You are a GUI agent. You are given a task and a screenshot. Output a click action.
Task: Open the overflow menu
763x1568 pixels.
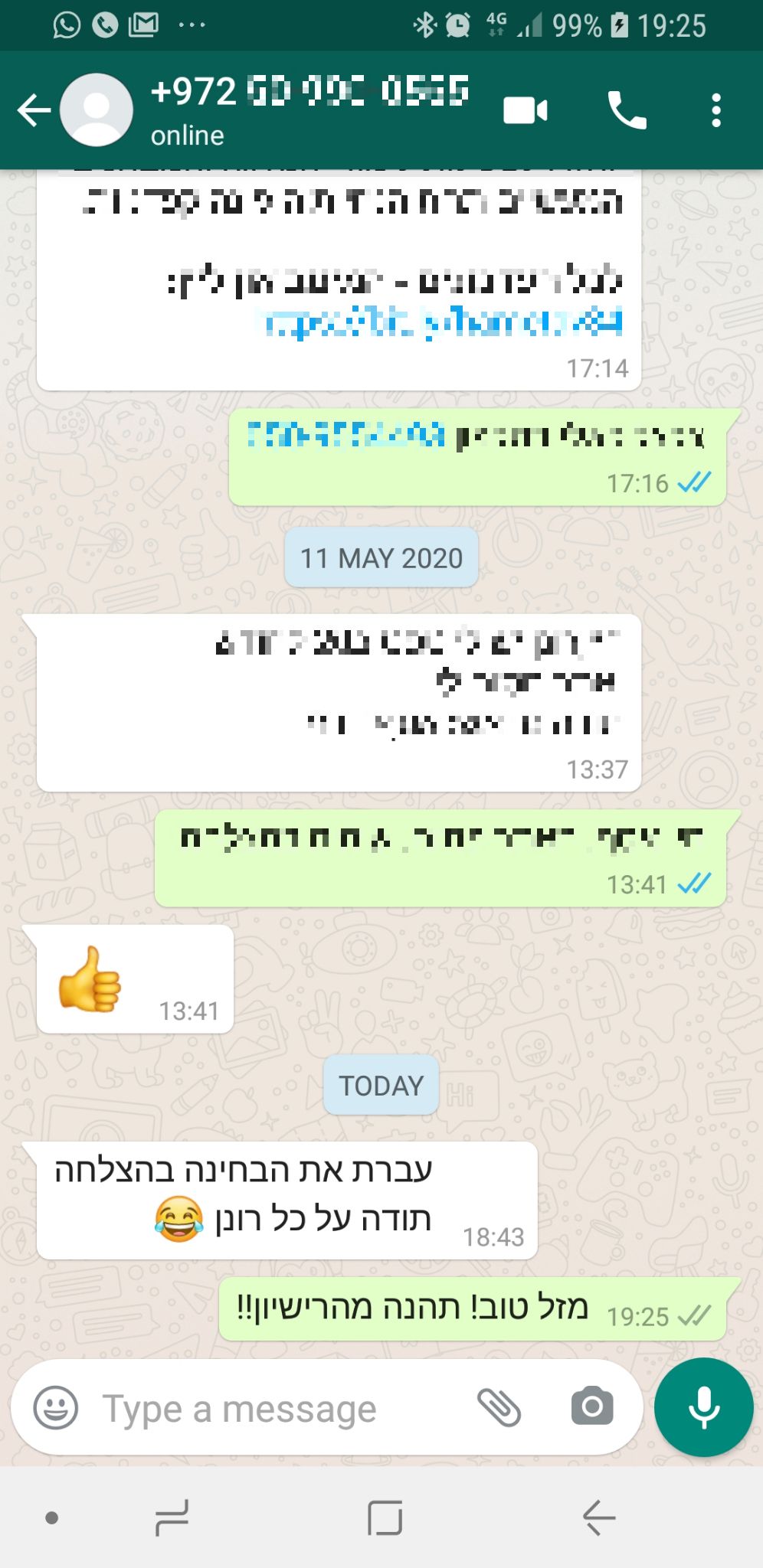(716, 111)
